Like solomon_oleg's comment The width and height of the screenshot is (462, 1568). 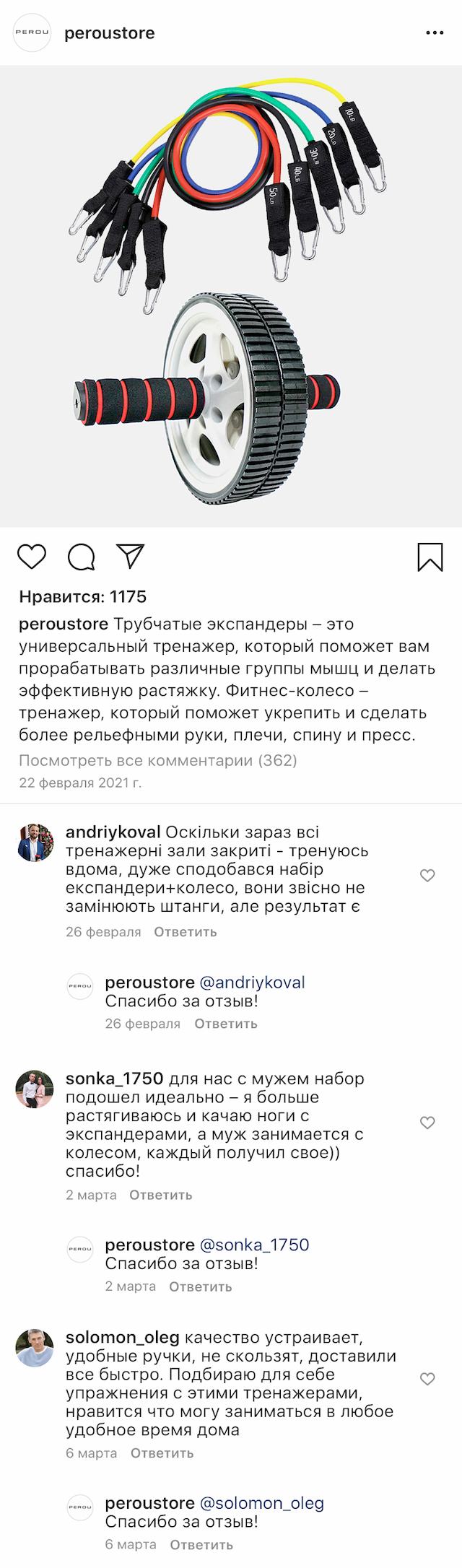[427, 1379]
